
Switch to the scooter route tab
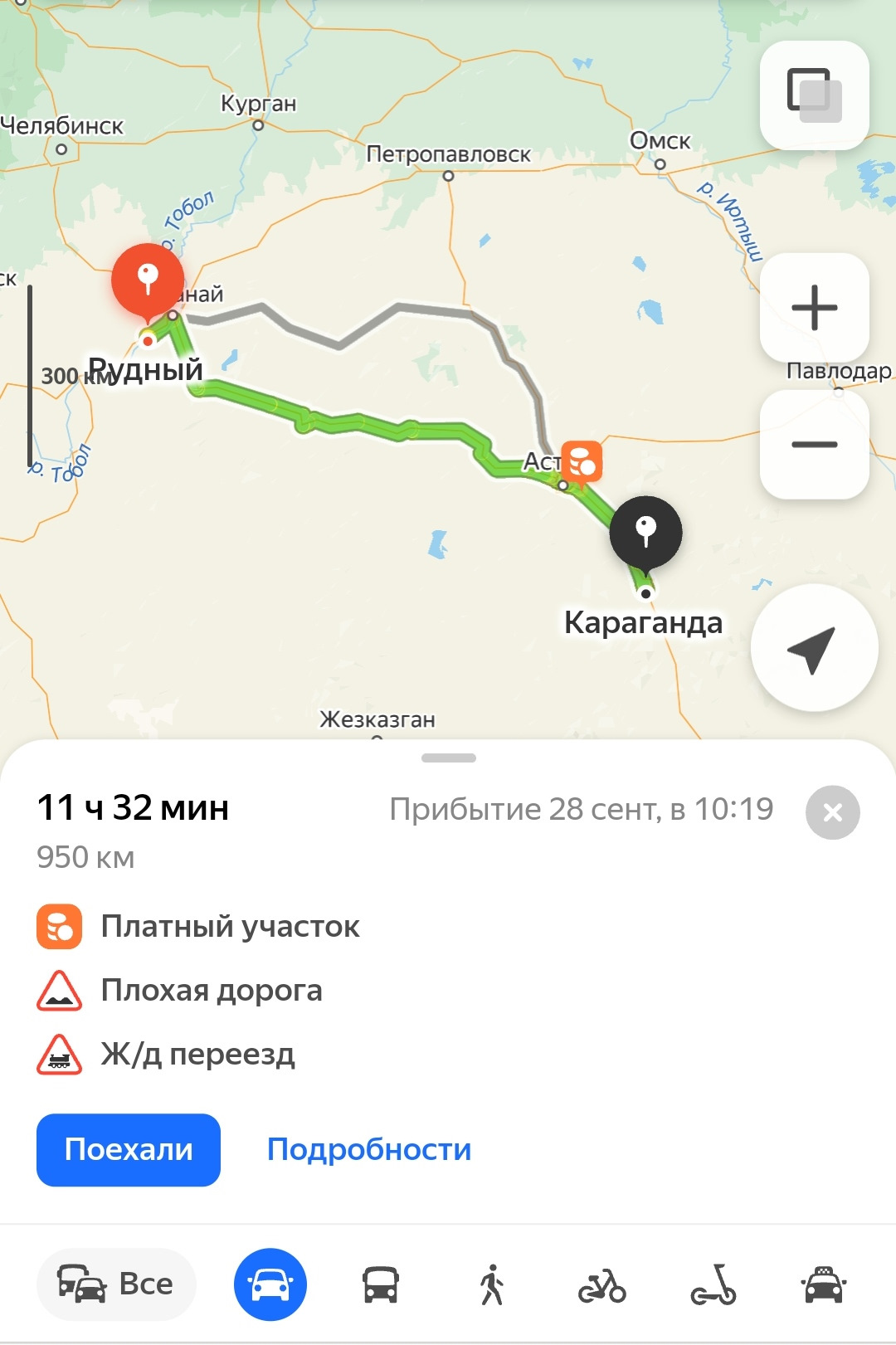pyautogui.click(x=713, y=1284)
